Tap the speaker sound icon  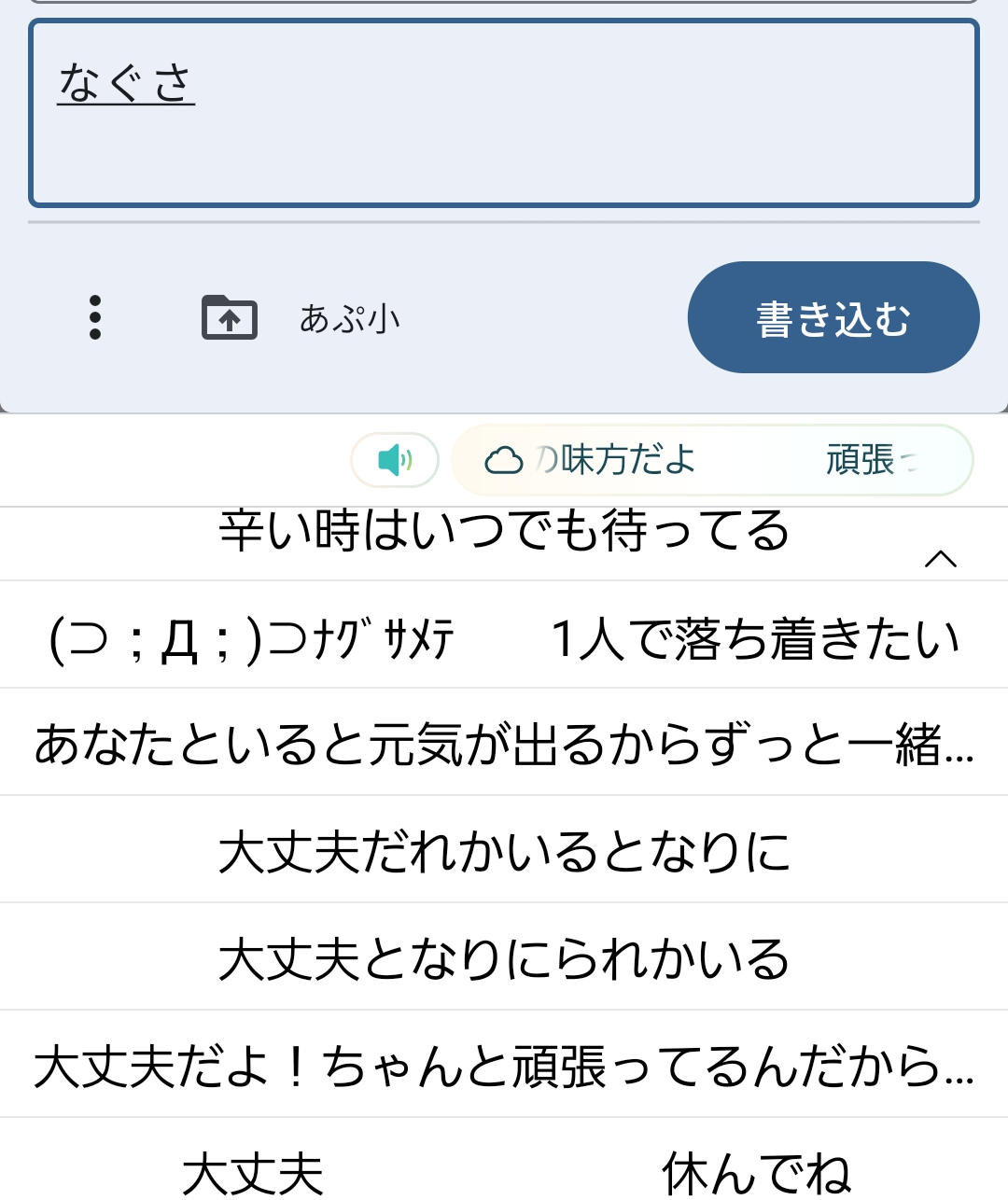point(395,459)
